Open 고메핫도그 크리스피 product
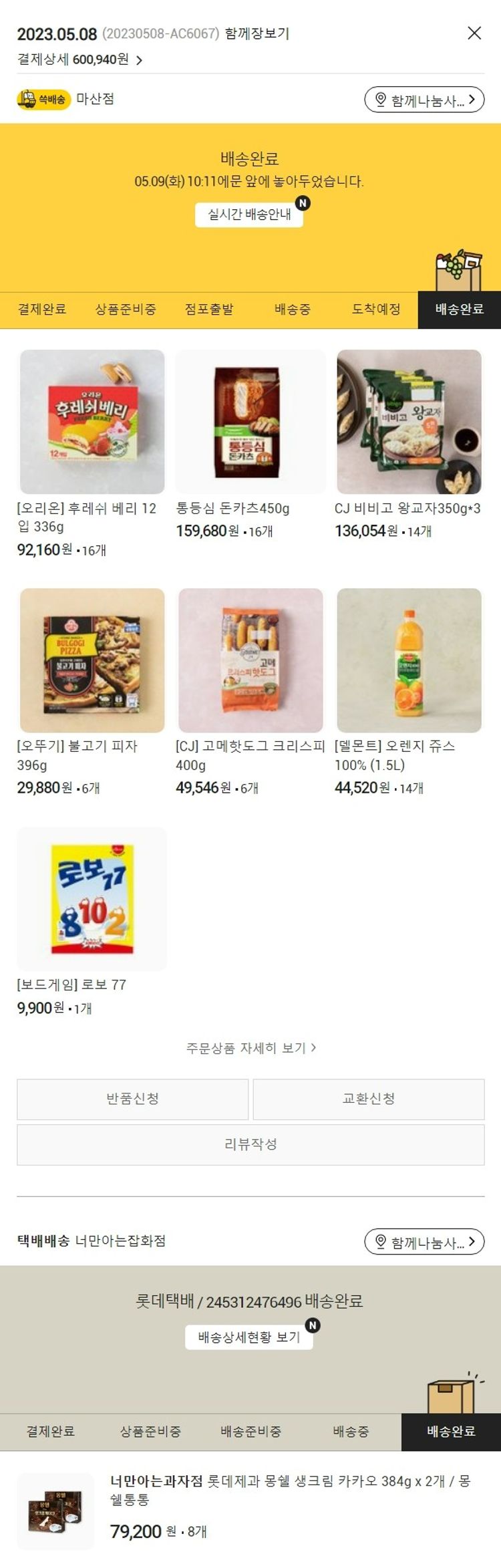Screen dimensions: 501x1568 point(251,660)
